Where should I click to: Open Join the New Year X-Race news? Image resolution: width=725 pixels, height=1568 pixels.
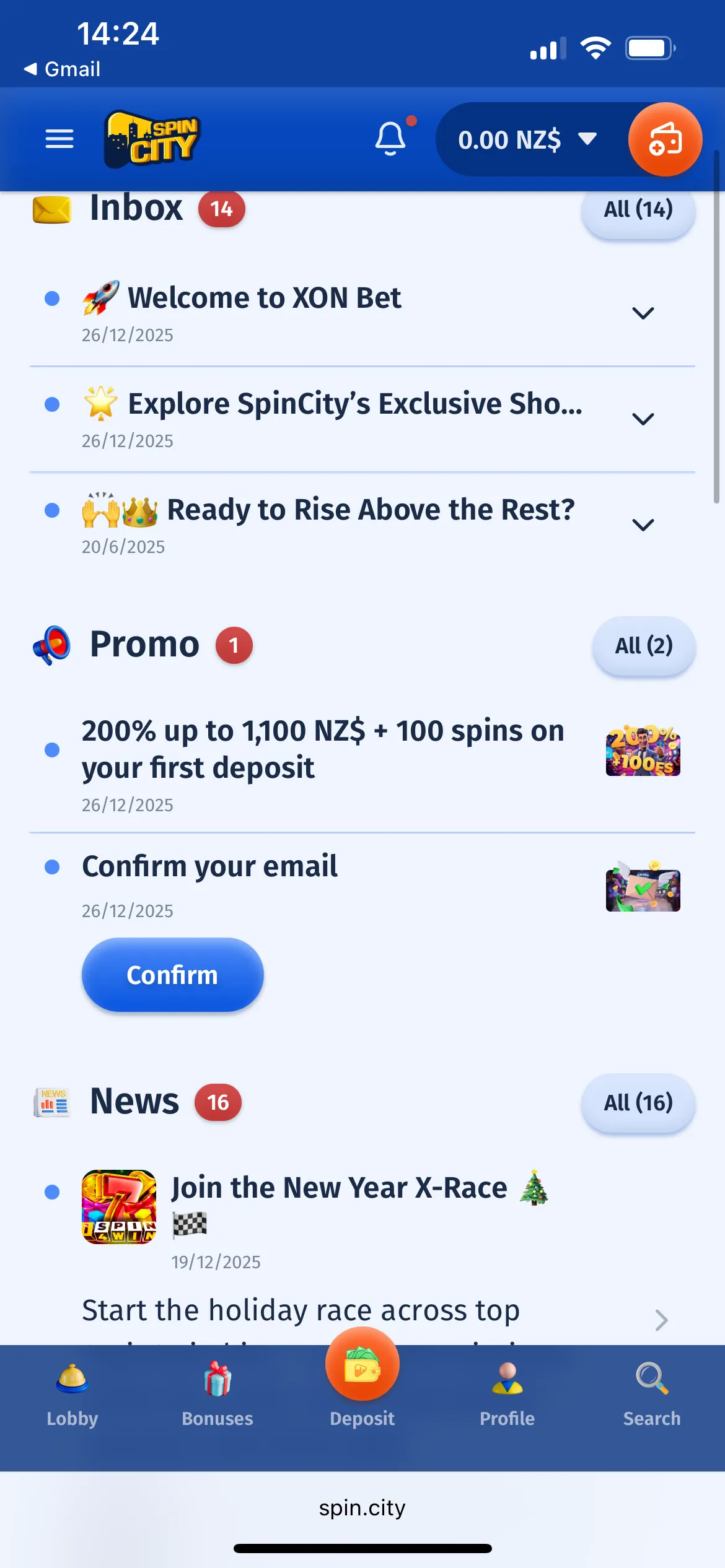point(340,1189)
